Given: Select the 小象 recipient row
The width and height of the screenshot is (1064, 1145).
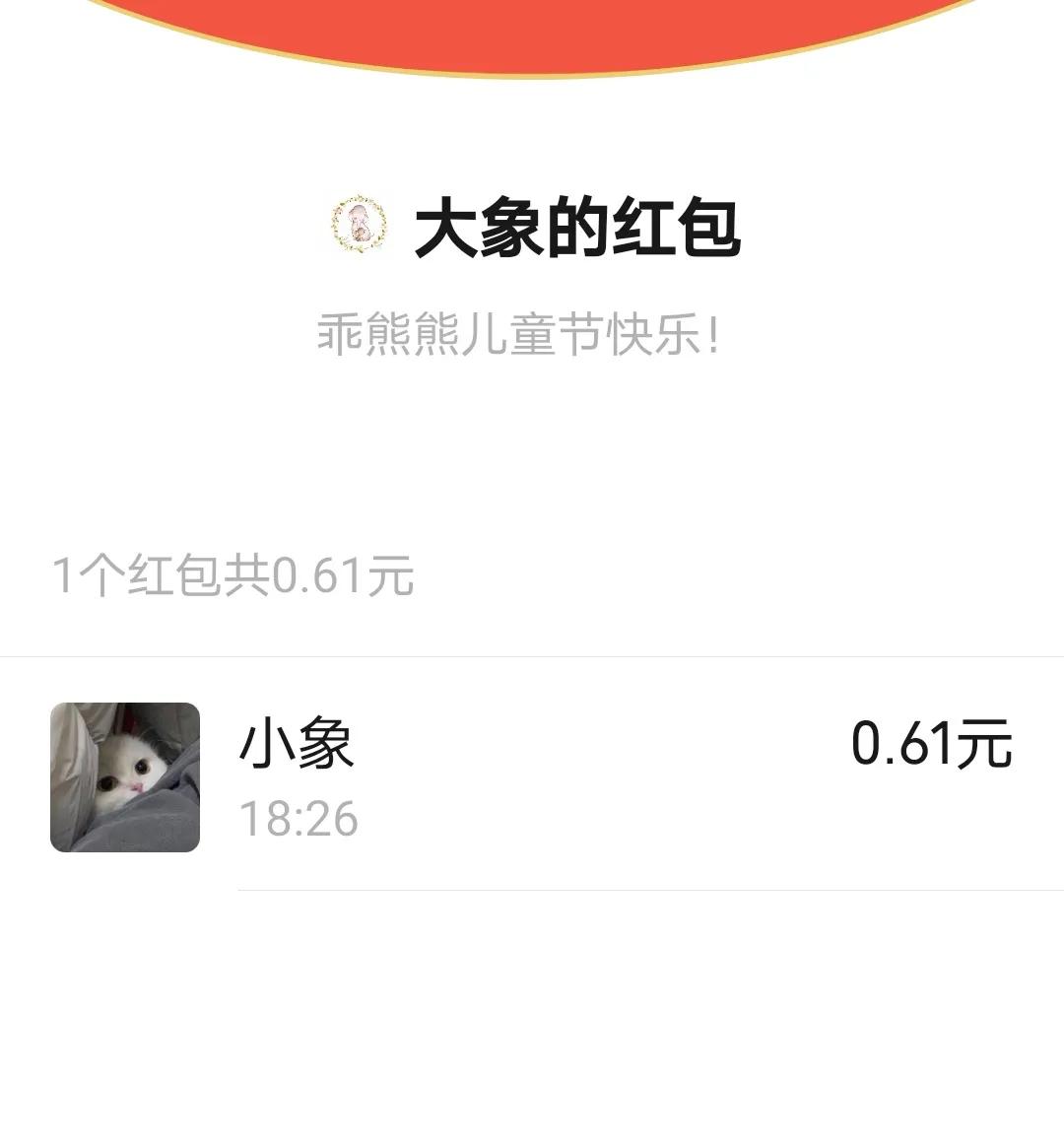Looking at the screenshot, I should [532, 777].
